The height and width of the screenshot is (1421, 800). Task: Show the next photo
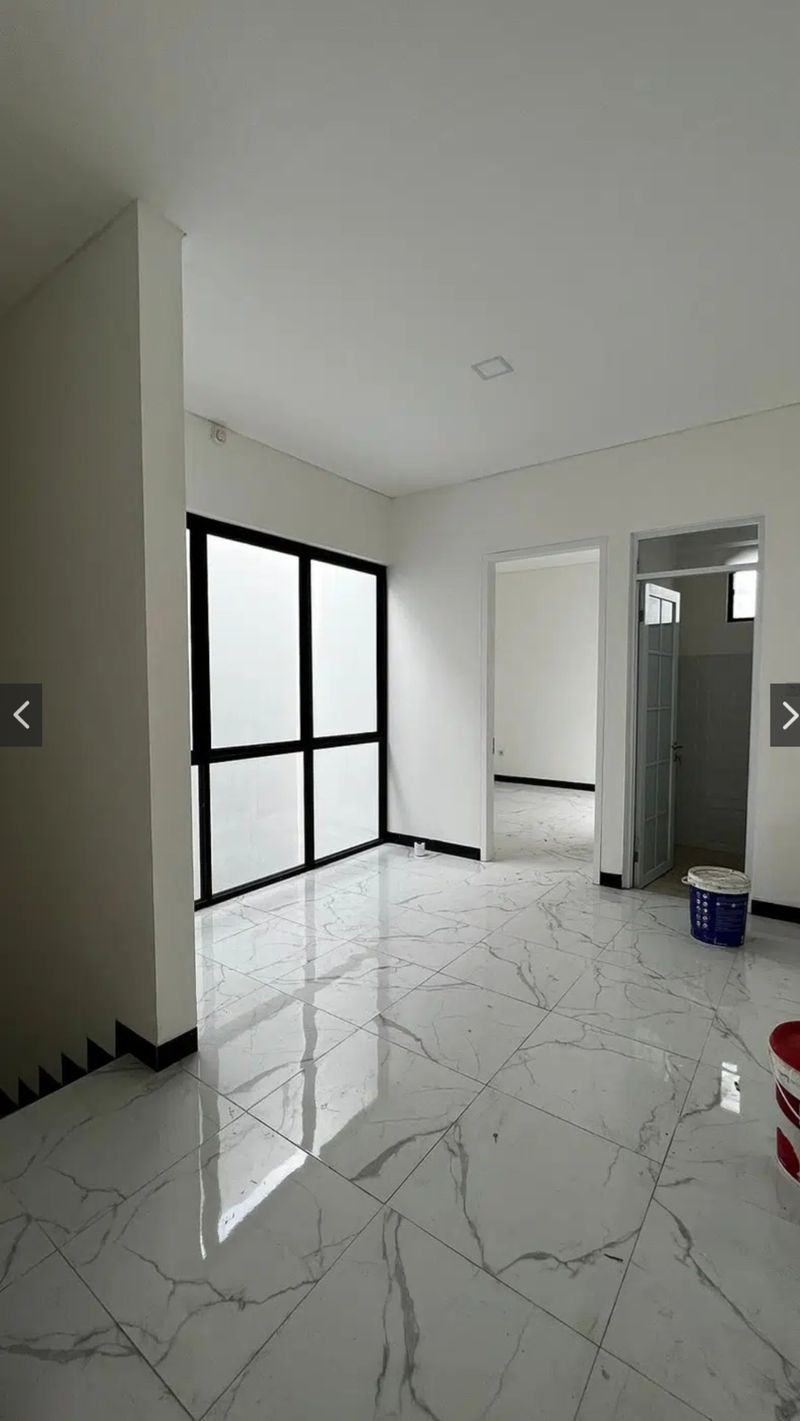[786, 715]
